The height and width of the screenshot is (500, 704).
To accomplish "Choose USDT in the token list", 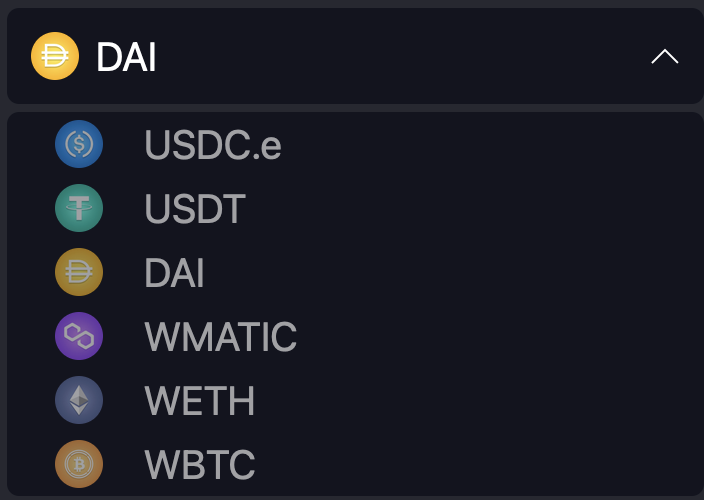I will tap(195, 209).
